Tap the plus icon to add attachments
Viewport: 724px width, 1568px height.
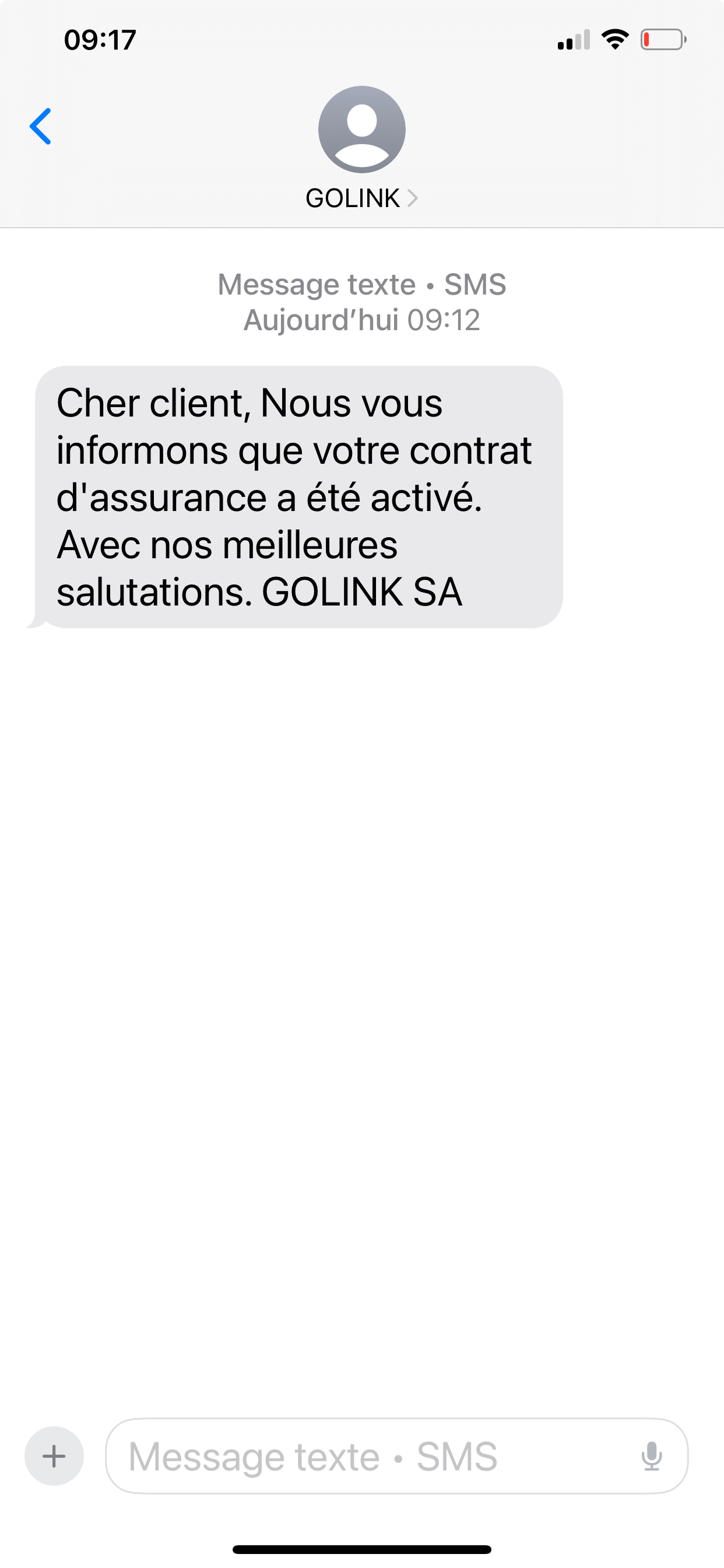click(54, 1455)
